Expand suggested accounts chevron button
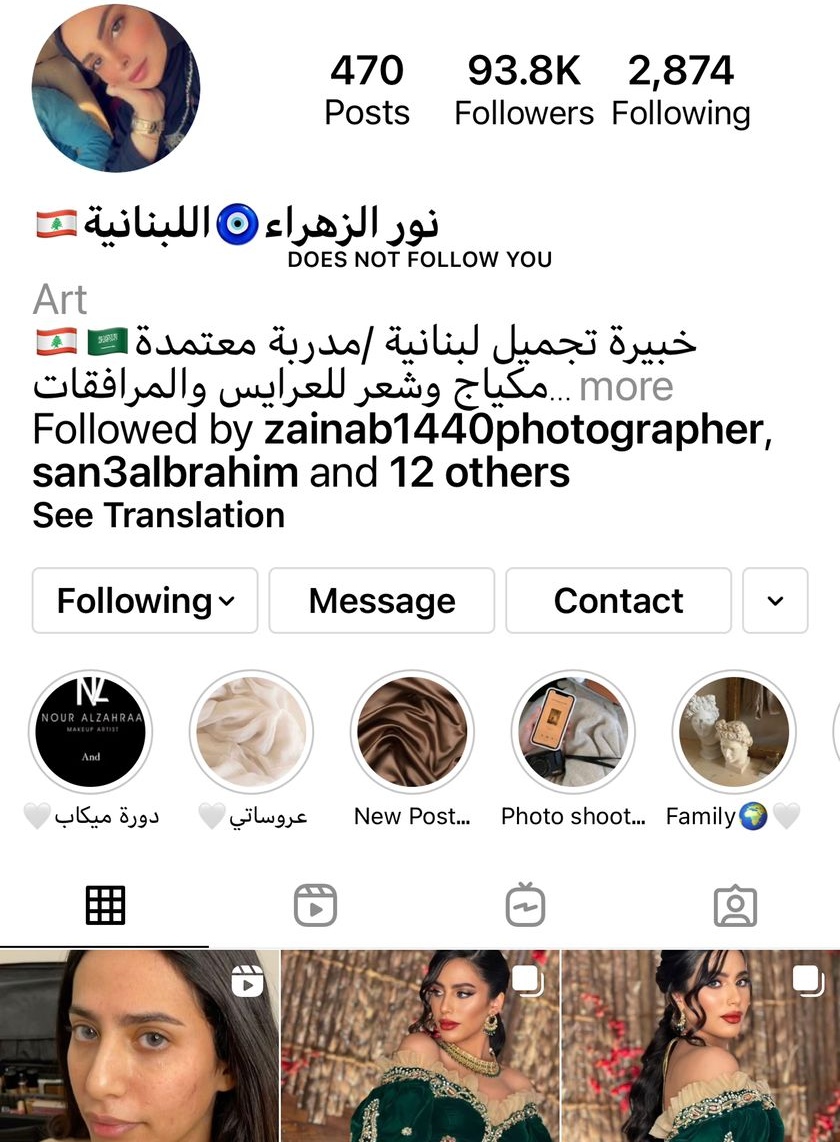The width and height of the screenshot is (840, 1142). [775, 601]
